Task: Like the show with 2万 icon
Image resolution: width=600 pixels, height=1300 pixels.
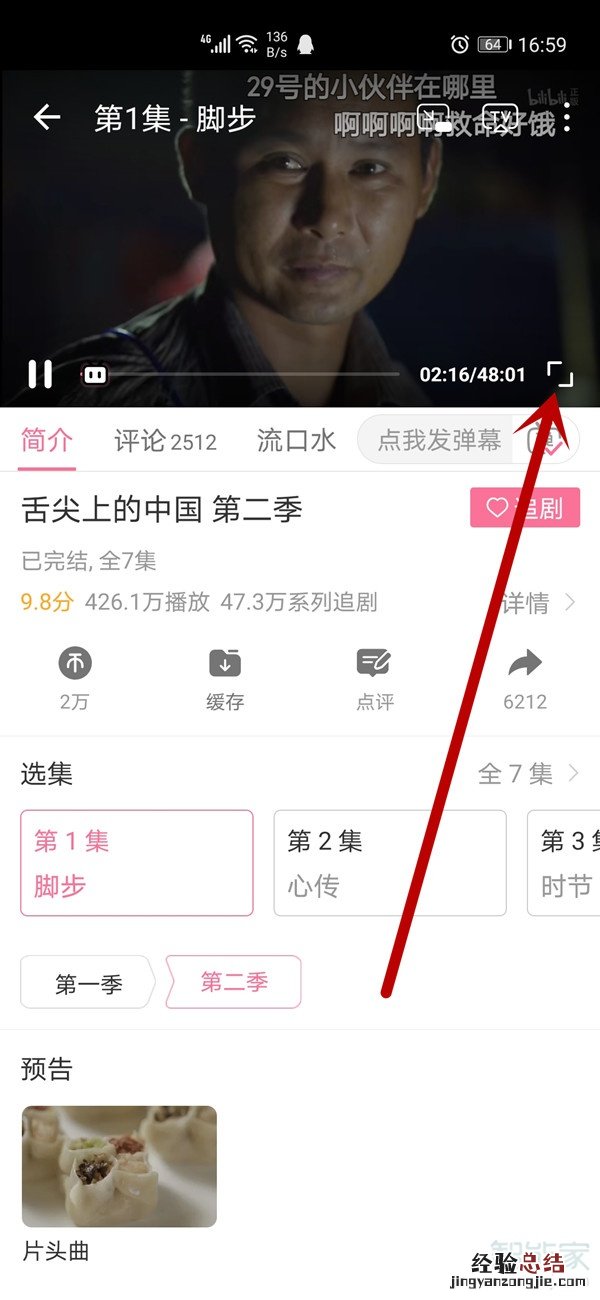Action: coord(74,675)
